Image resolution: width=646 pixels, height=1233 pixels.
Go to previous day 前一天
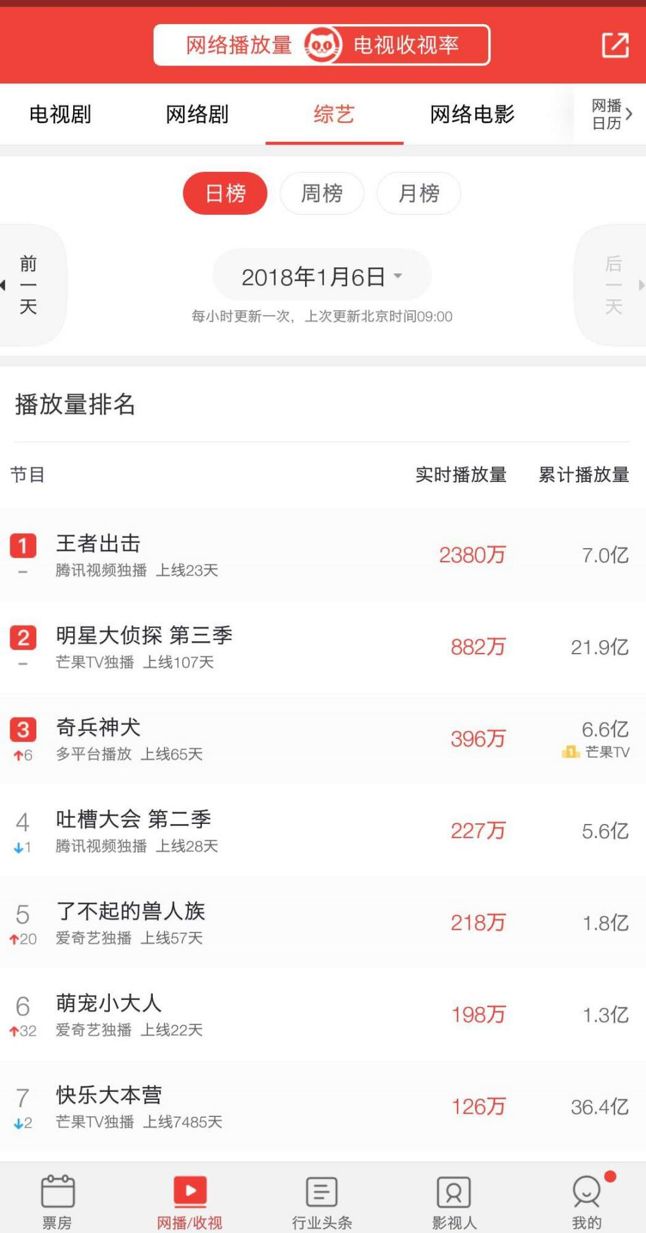tap(29, 285)
